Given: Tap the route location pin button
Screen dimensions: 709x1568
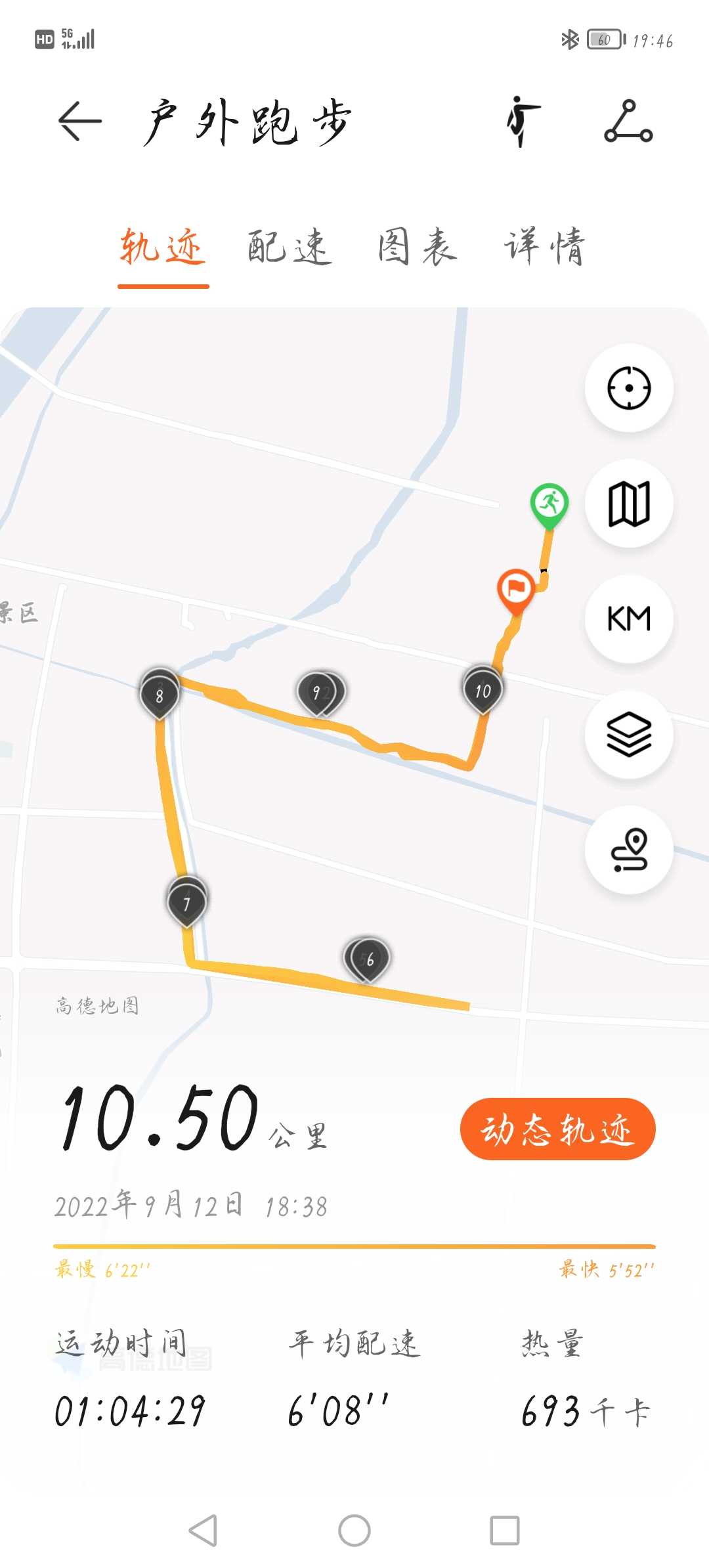Looking at the screenshot, I should click(629, 850).
